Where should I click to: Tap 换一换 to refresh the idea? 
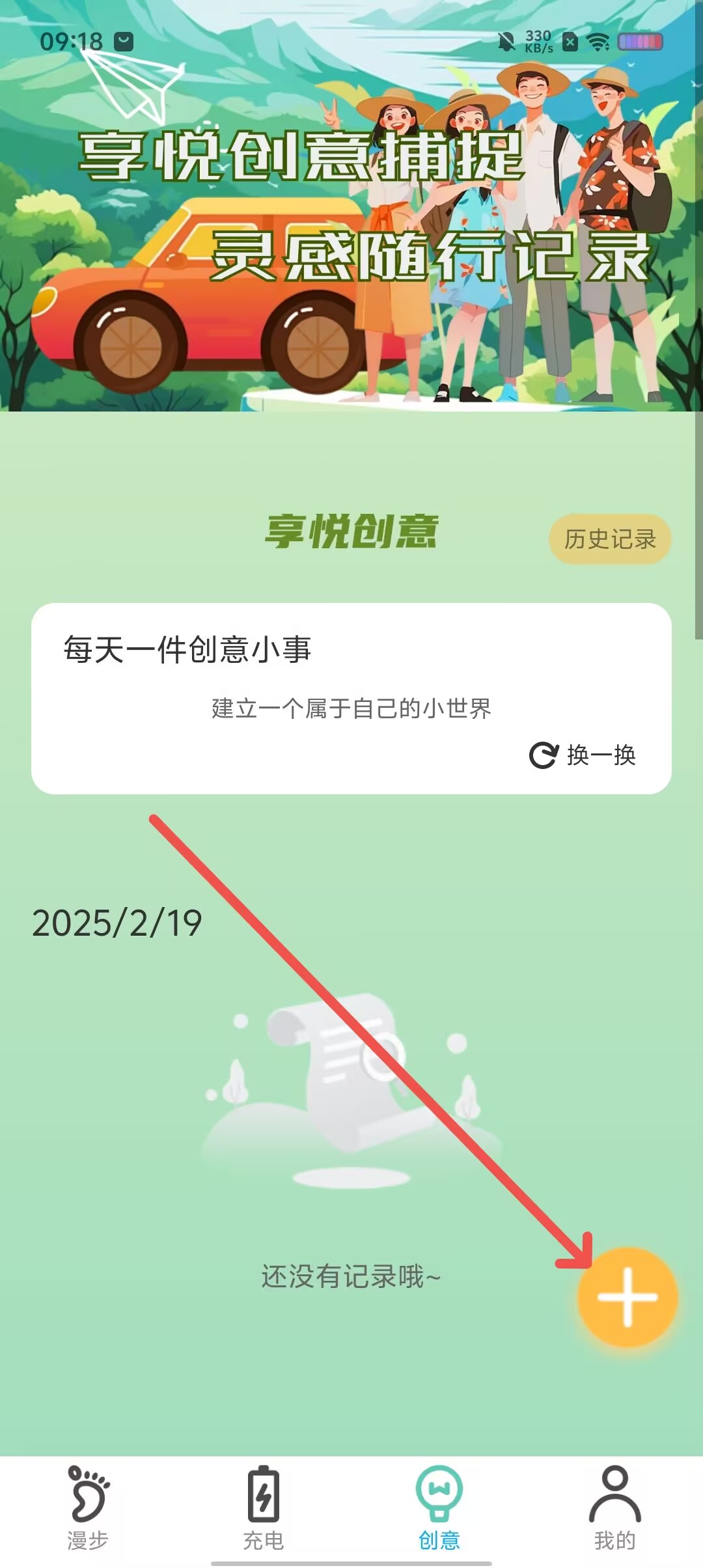point(583,755)
